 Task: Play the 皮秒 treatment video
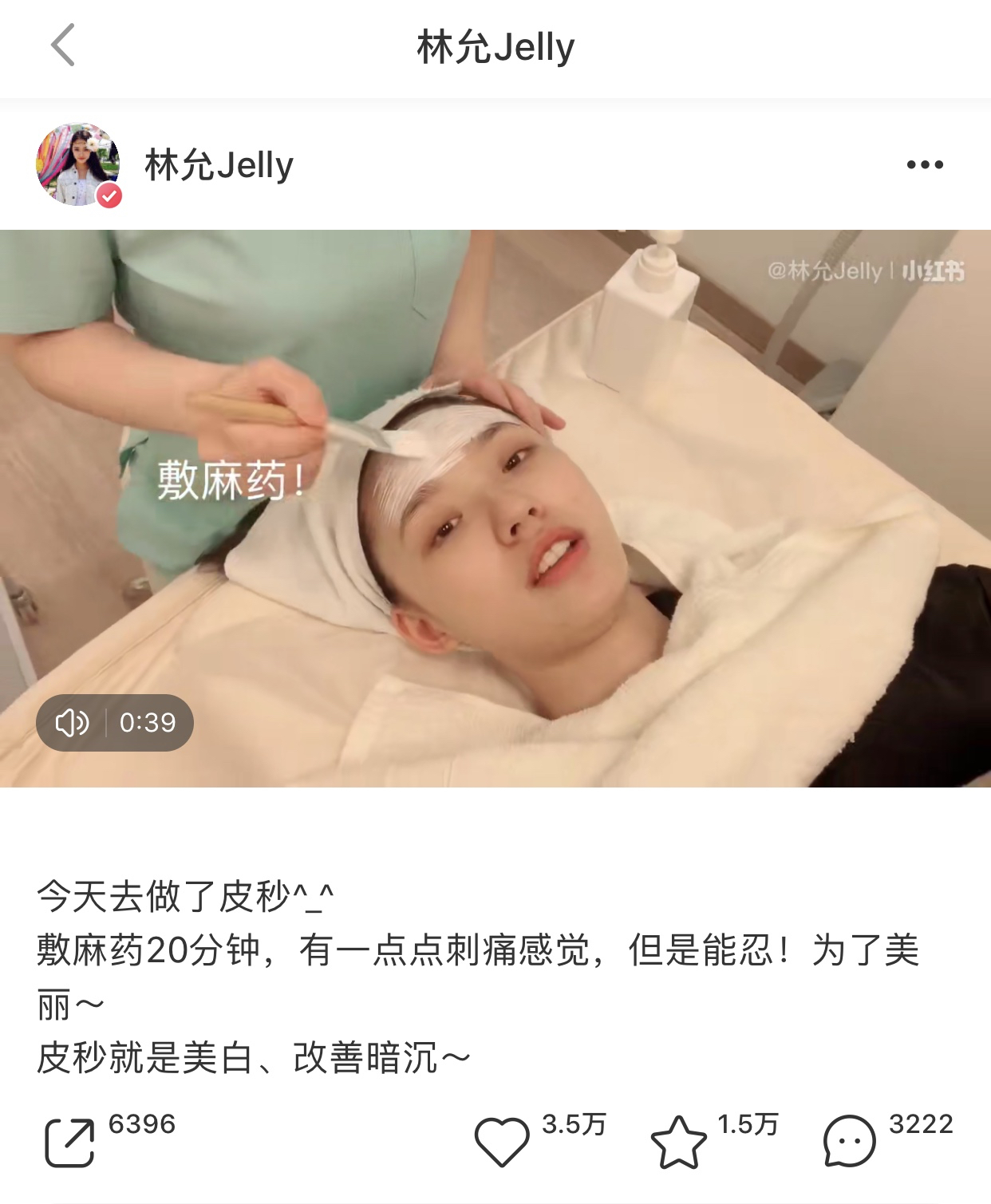(495, 508)
